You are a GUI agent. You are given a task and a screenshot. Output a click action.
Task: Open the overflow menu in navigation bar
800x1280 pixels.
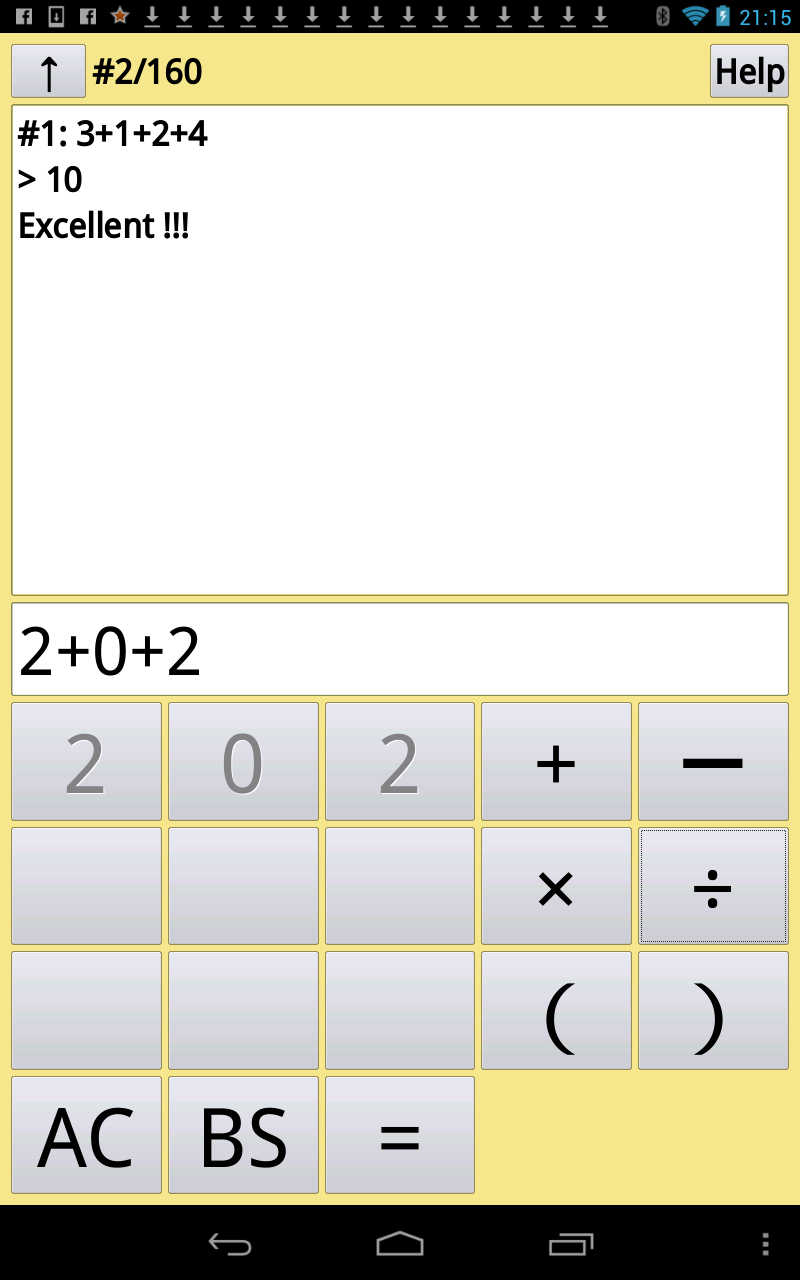point(765,1243)
